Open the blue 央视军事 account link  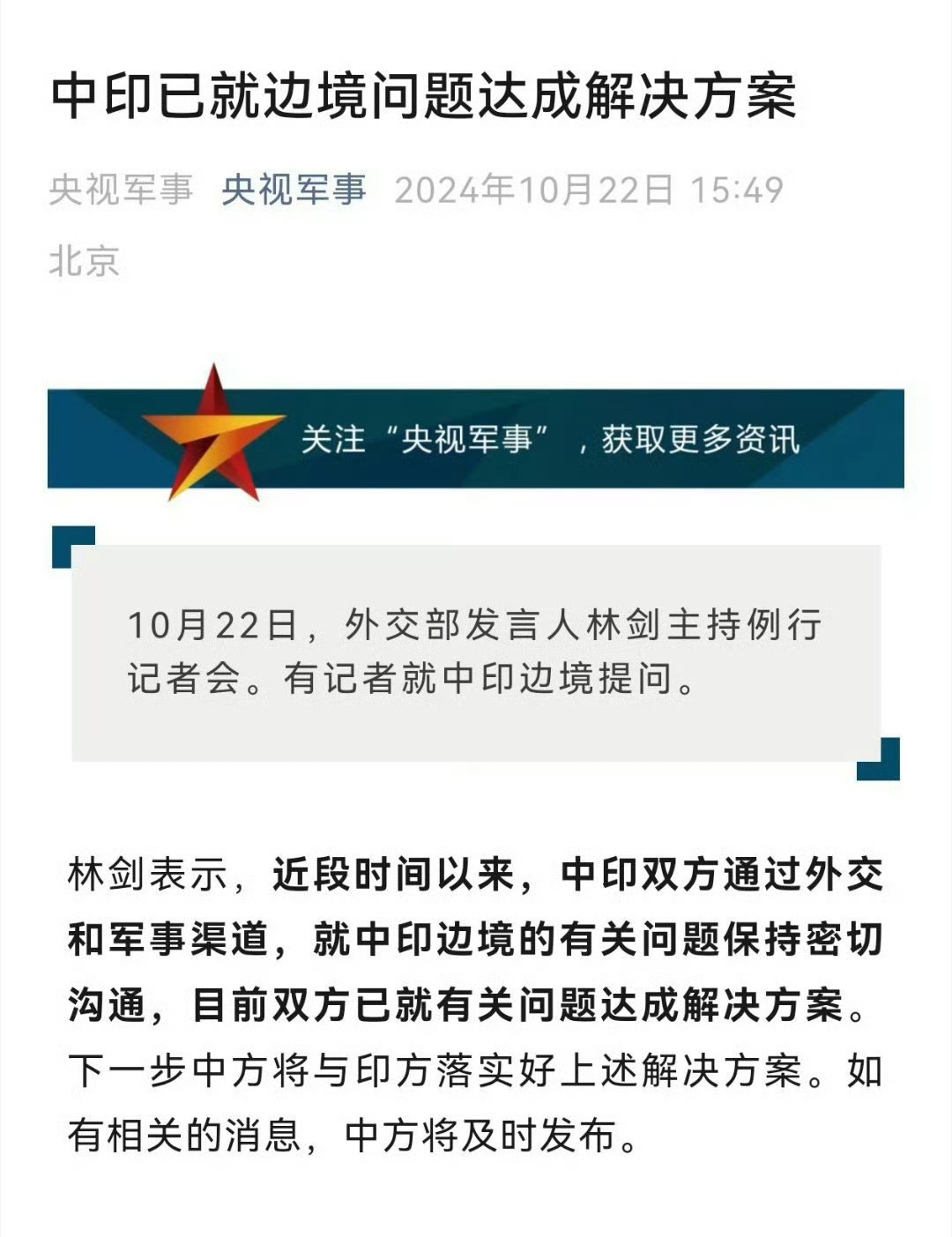[294, 190]
